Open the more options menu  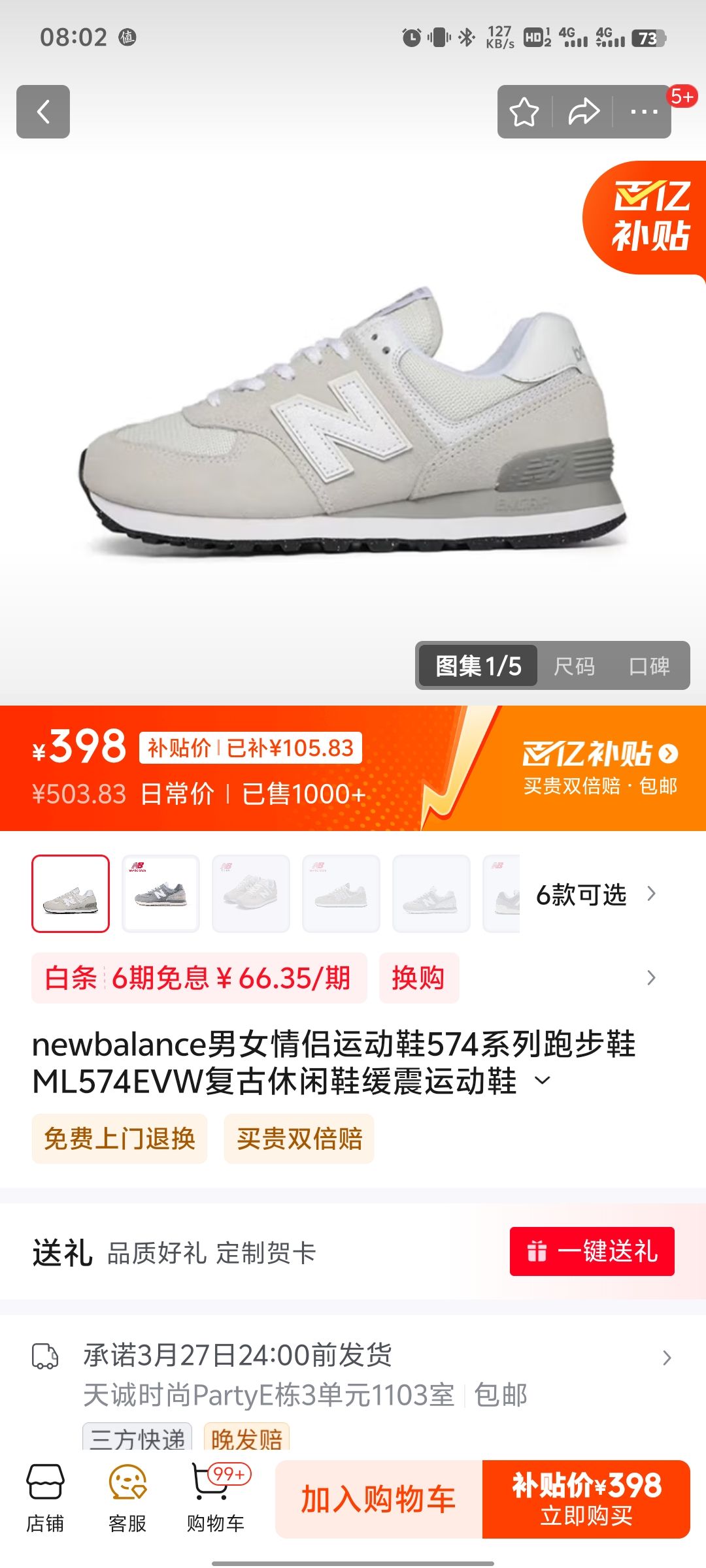coord(643,112)
